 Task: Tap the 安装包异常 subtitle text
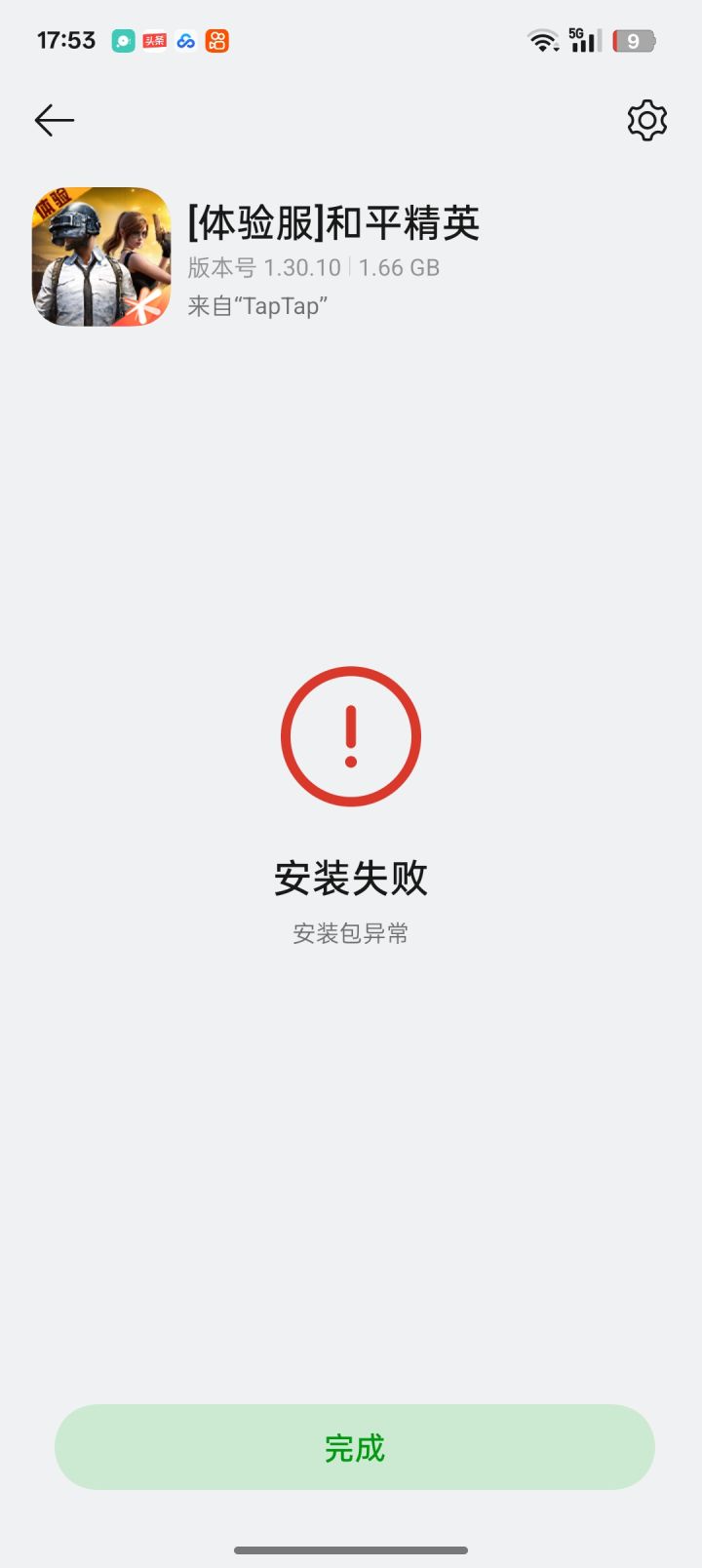[350, 933]
